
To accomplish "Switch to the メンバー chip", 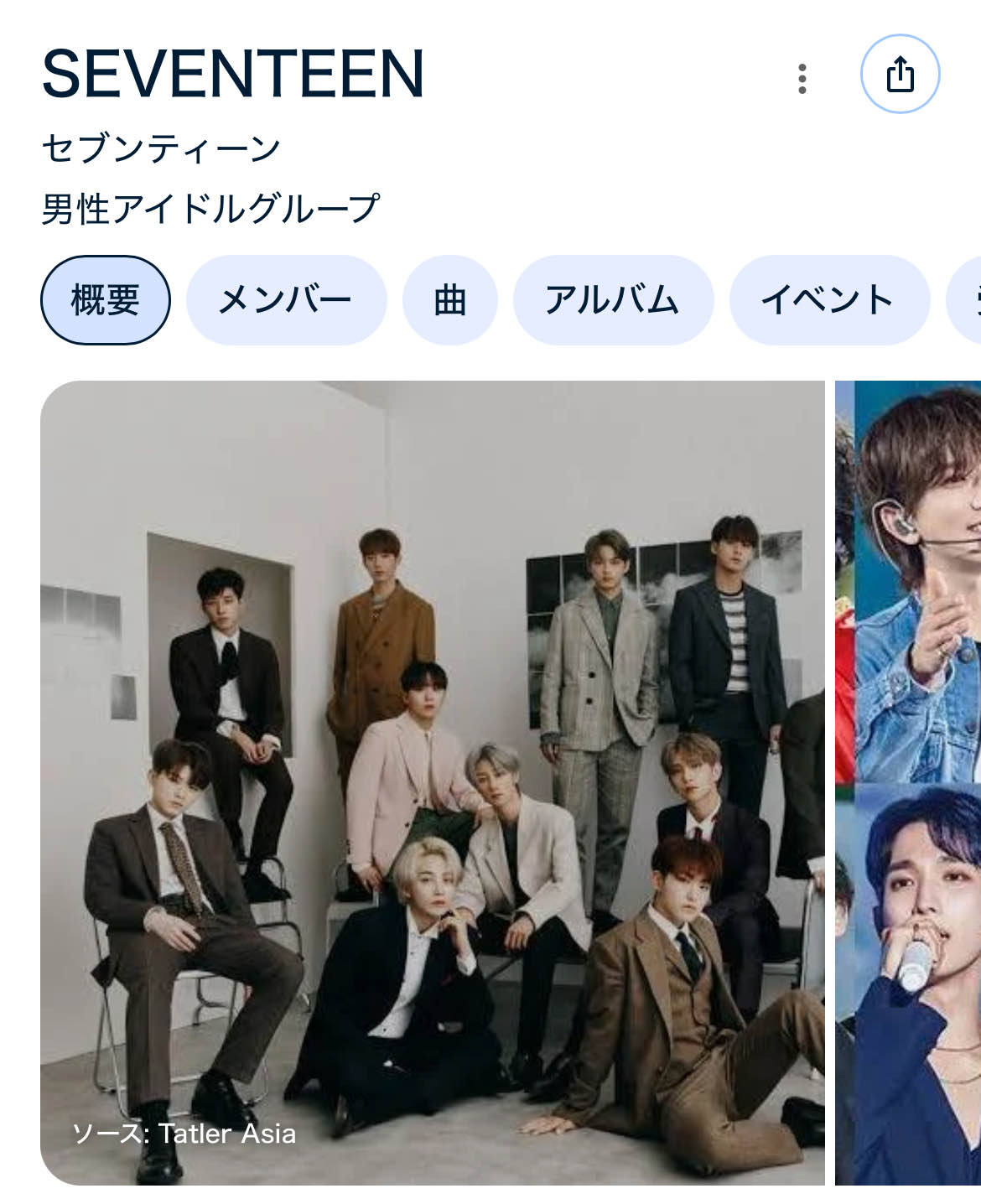I will pyautogui.click(x=285, y=300).
